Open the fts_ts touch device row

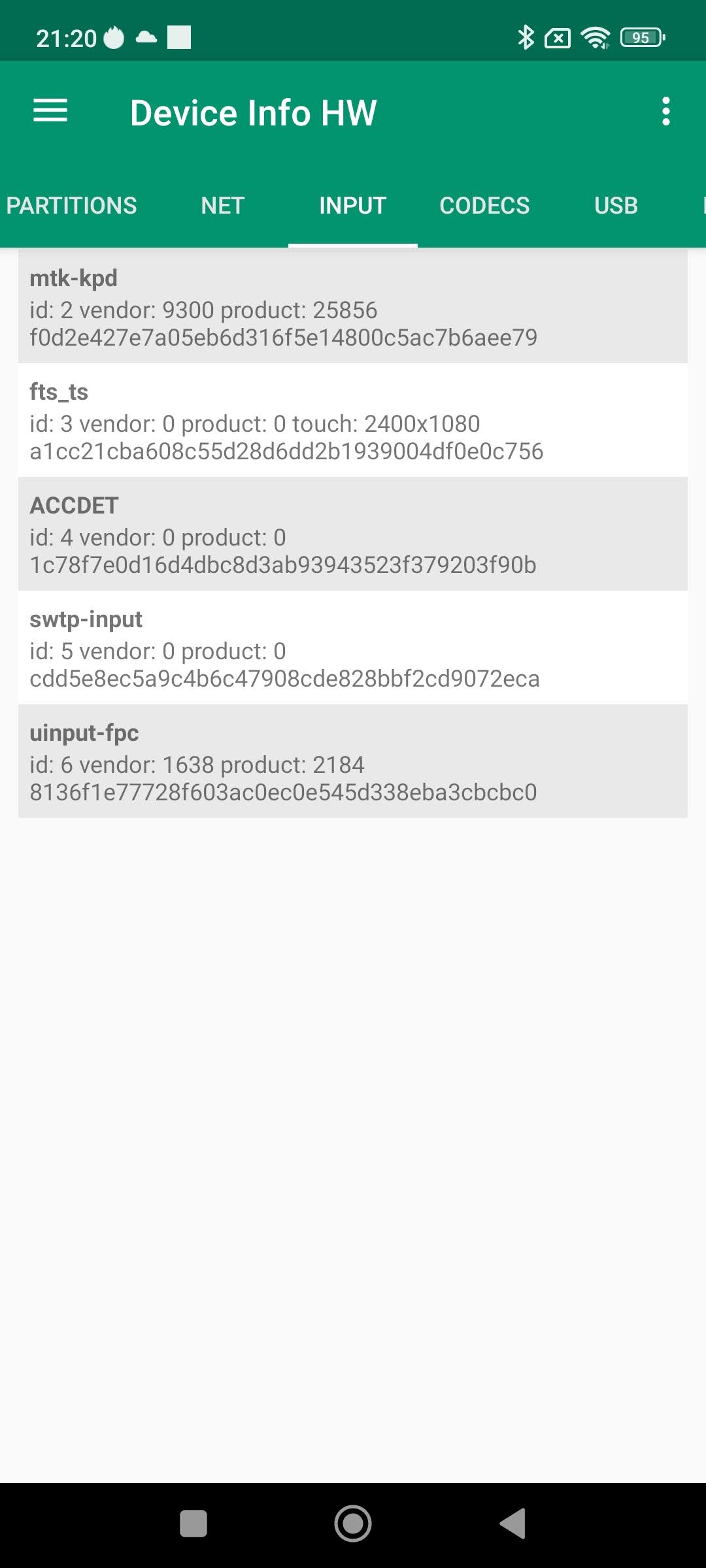coord(352,421)
